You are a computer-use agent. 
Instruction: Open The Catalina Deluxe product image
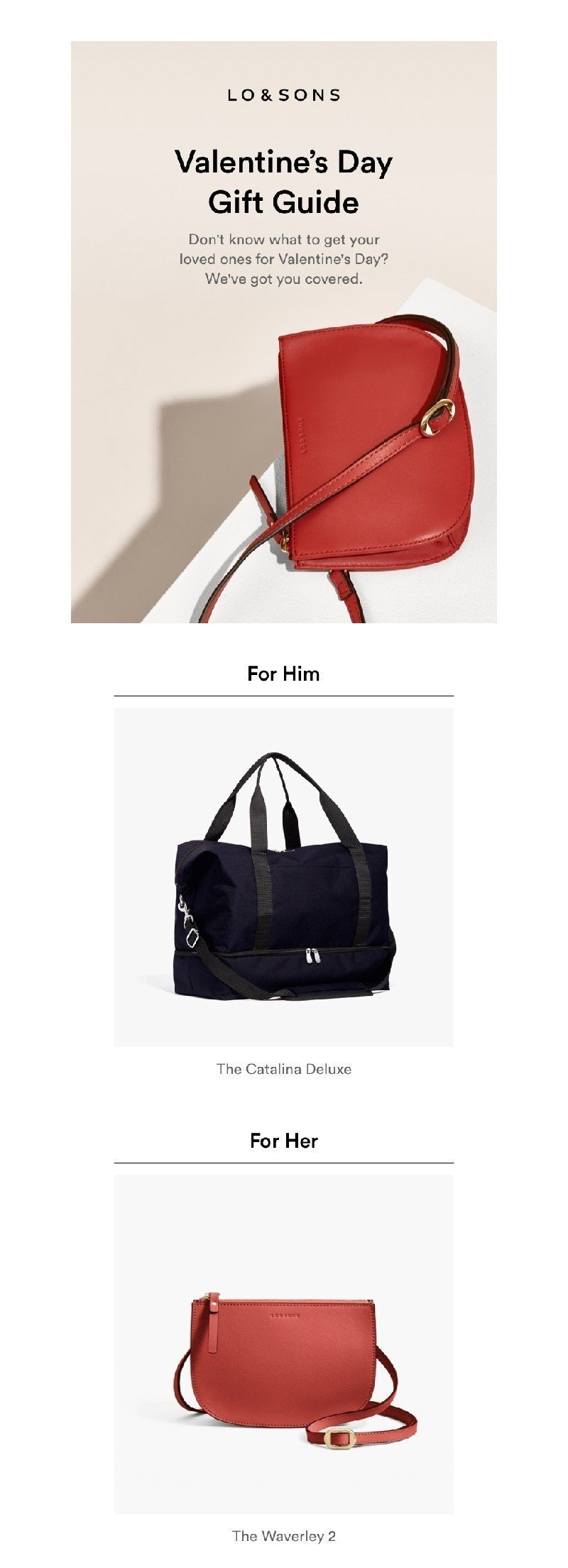(284, 877)
